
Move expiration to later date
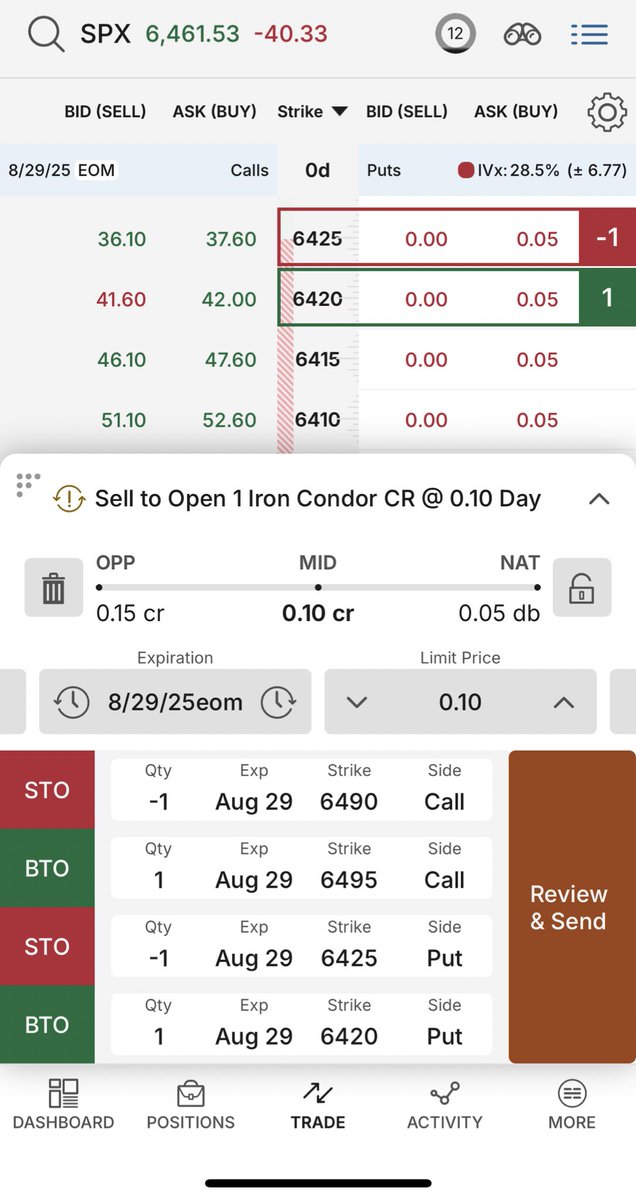(278, 702)
